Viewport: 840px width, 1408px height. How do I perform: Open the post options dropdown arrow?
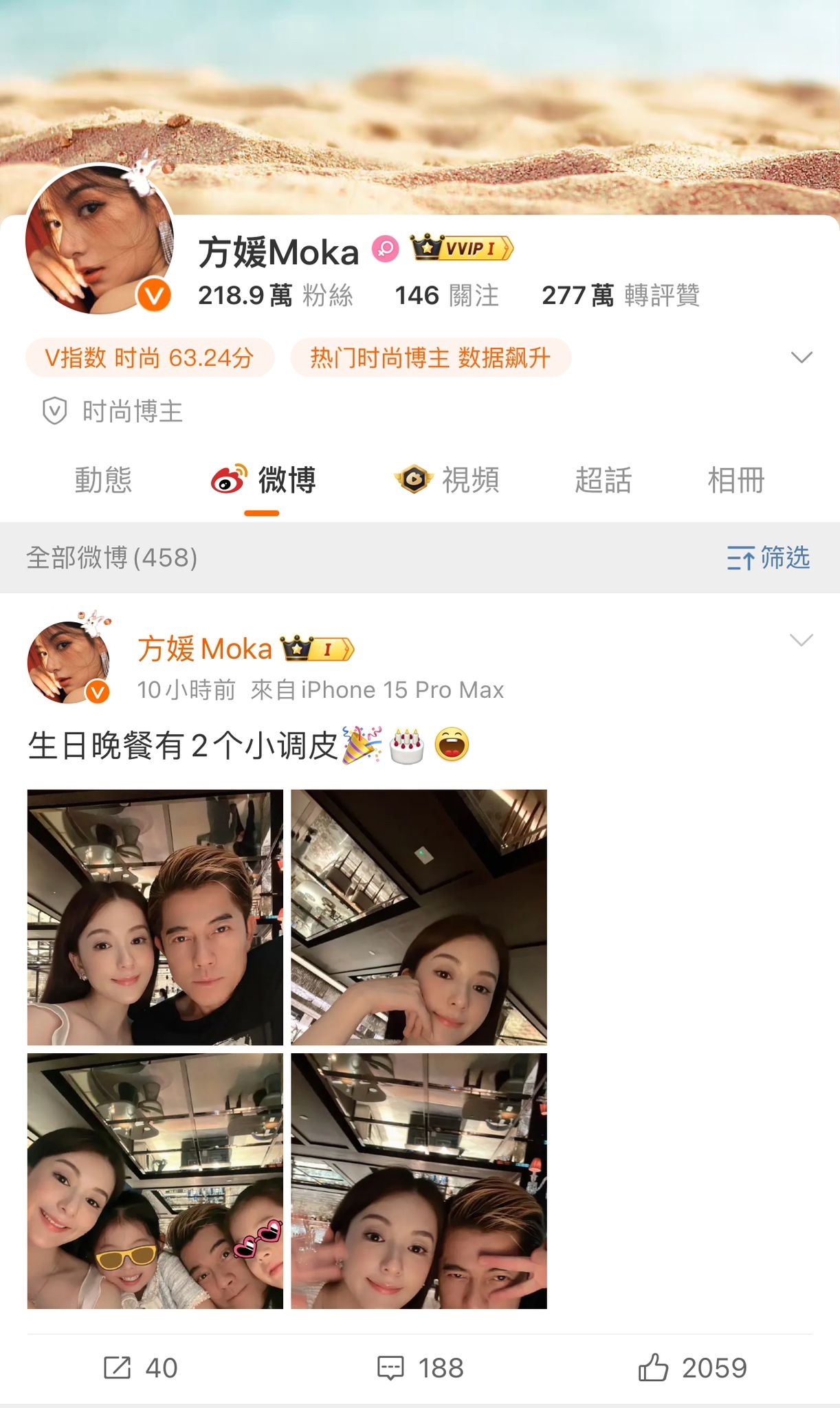point(802,640)
